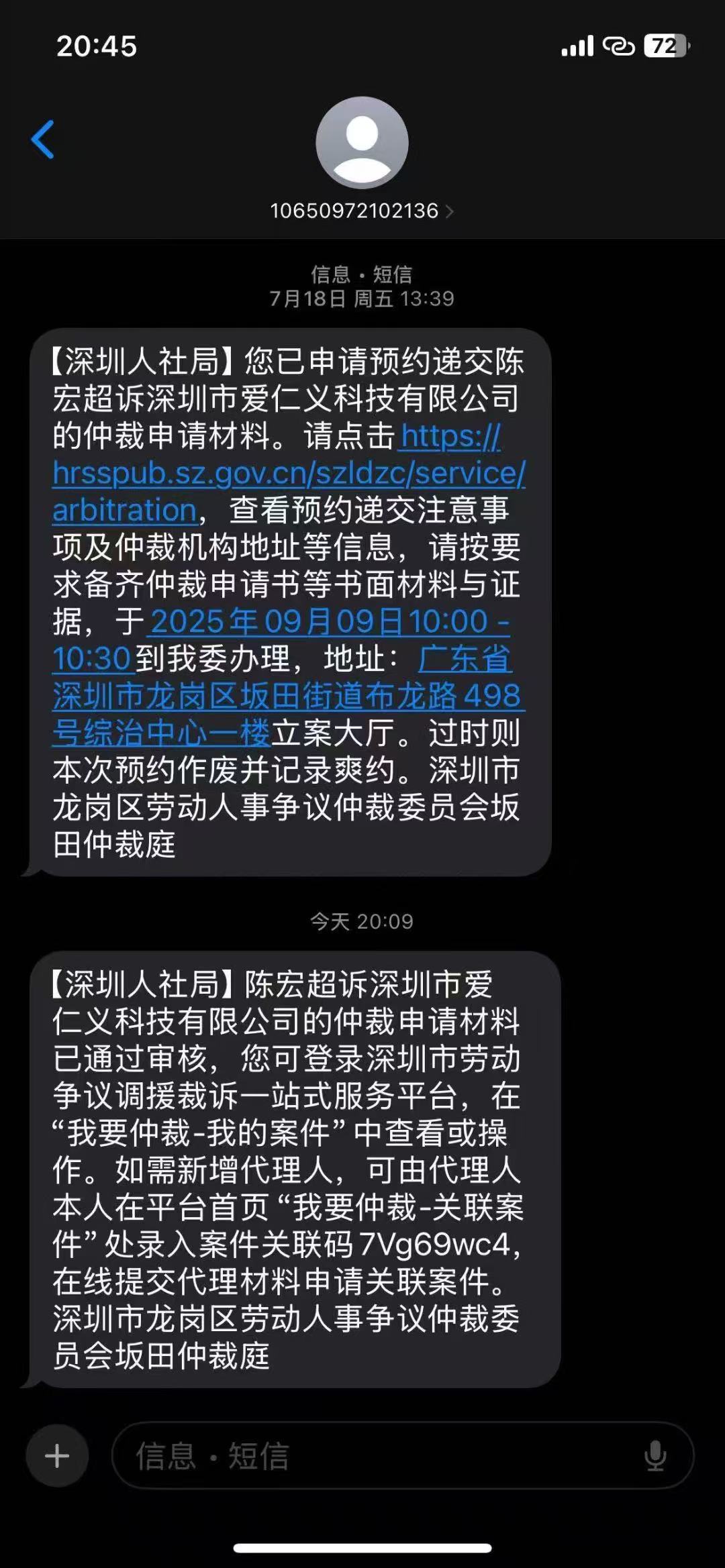This screenshot has width=725, height=1568.
Task: Focus the 信息・短信 message field
Action: (376, 1455)
